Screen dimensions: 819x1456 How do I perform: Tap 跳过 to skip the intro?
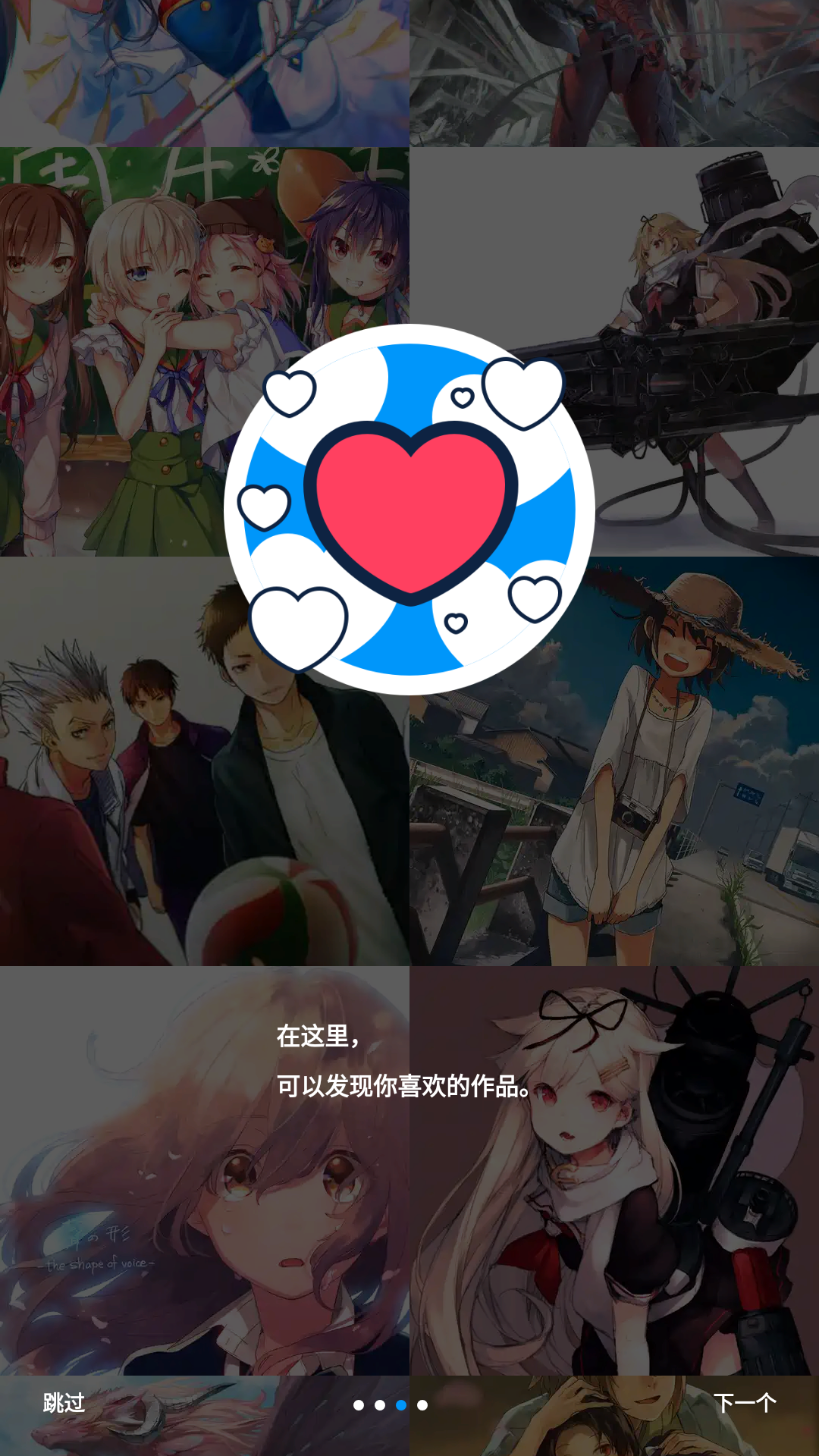click(x=64, y=1403)
